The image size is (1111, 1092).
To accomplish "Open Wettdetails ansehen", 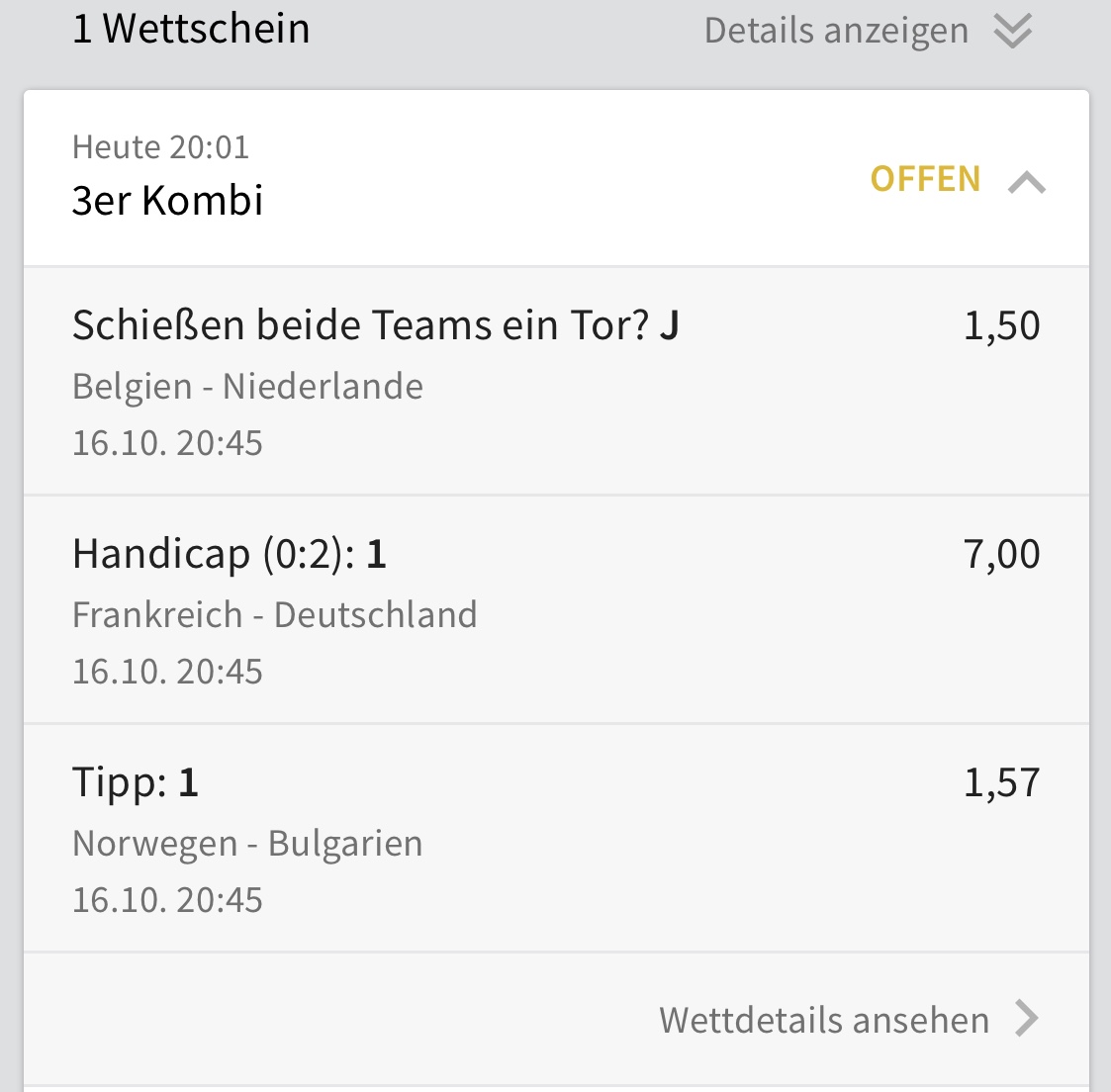I will coord(847,1019).
